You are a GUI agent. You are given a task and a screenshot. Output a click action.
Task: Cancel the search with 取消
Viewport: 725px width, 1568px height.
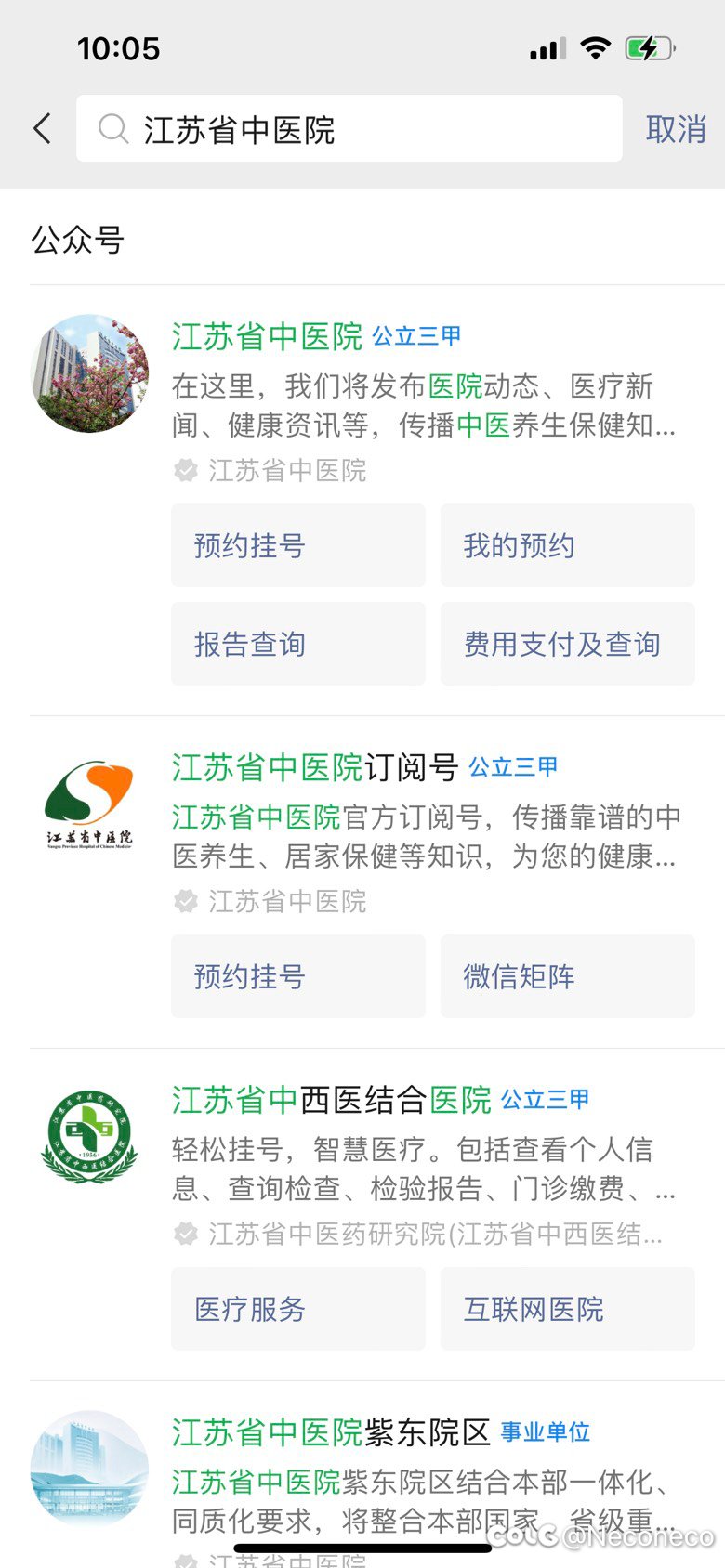(676, 129)
